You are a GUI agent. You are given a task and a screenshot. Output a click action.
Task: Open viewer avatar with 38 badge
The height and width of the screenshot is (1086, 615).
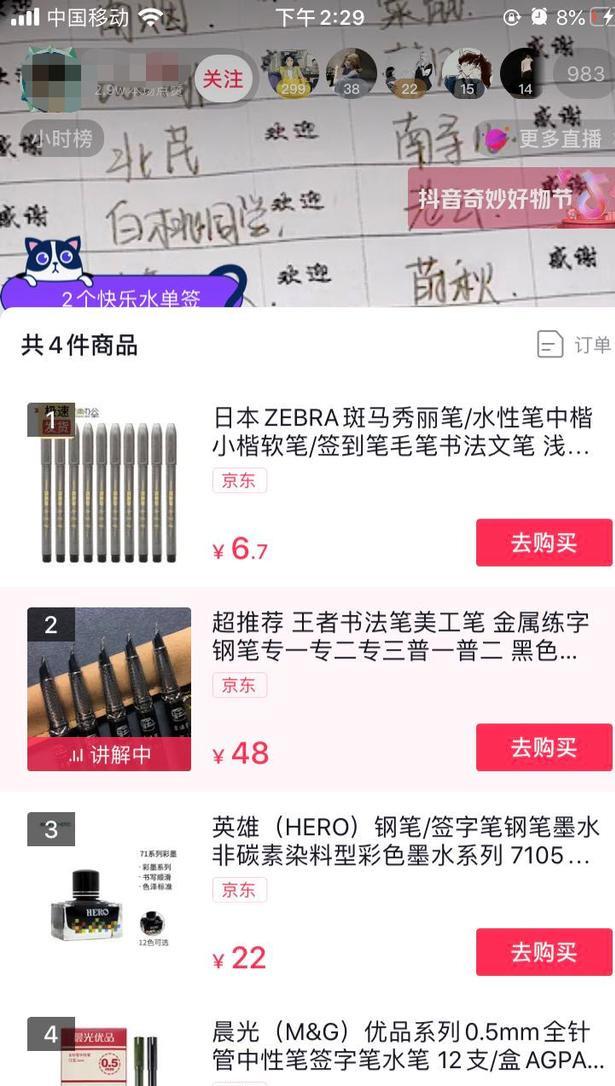(351, 72)
